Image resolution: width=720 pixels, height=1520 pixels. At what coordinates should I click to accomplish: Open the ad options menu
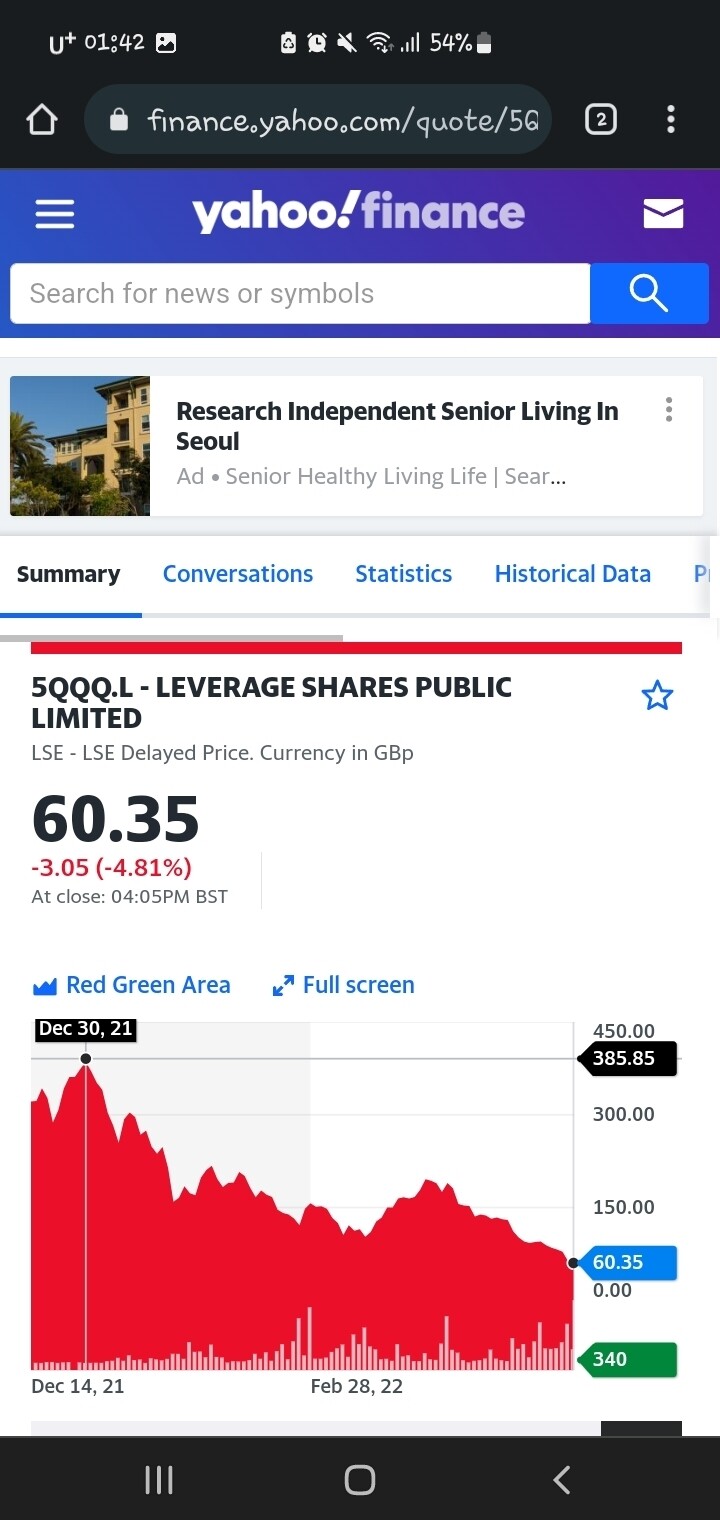point(669,410)
